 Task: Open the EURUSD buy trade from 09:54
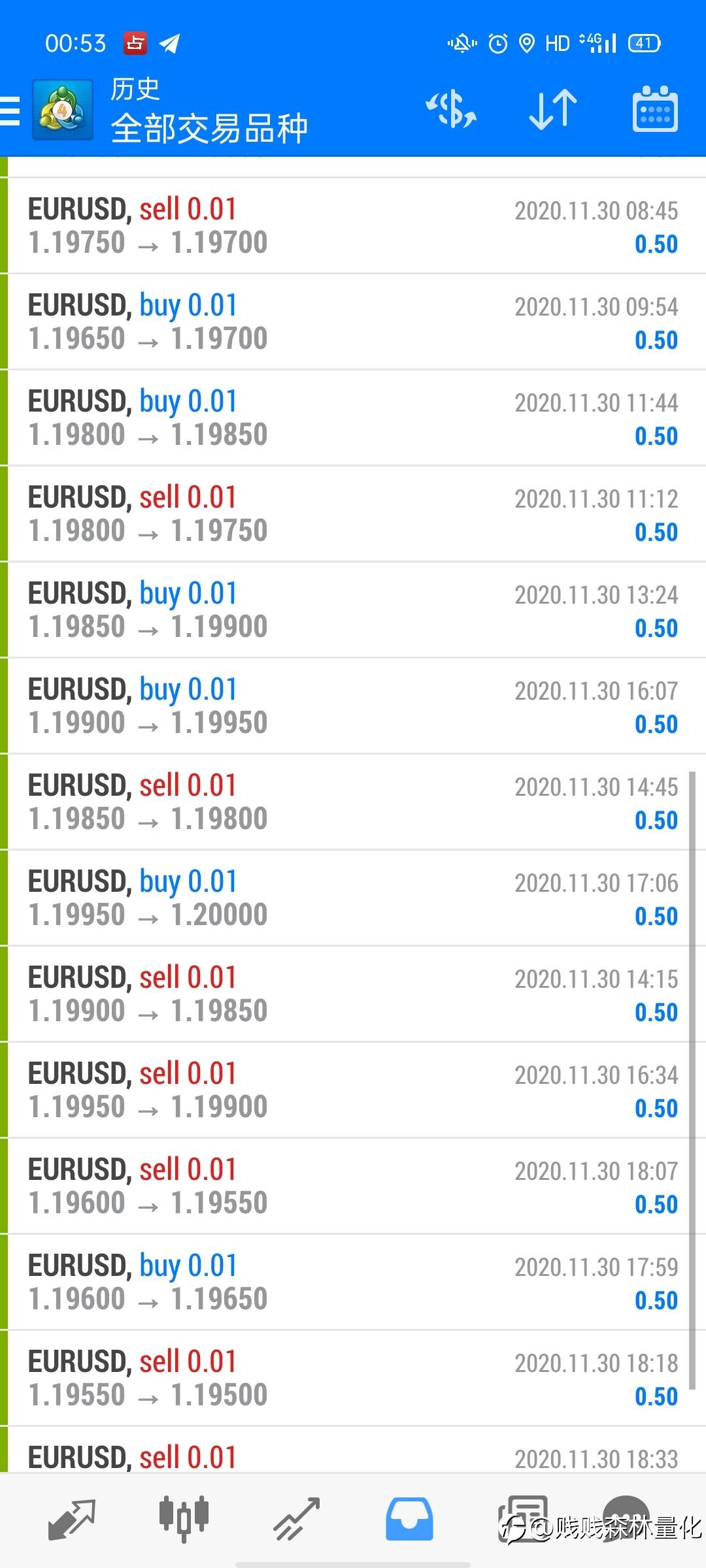[353, 322]
